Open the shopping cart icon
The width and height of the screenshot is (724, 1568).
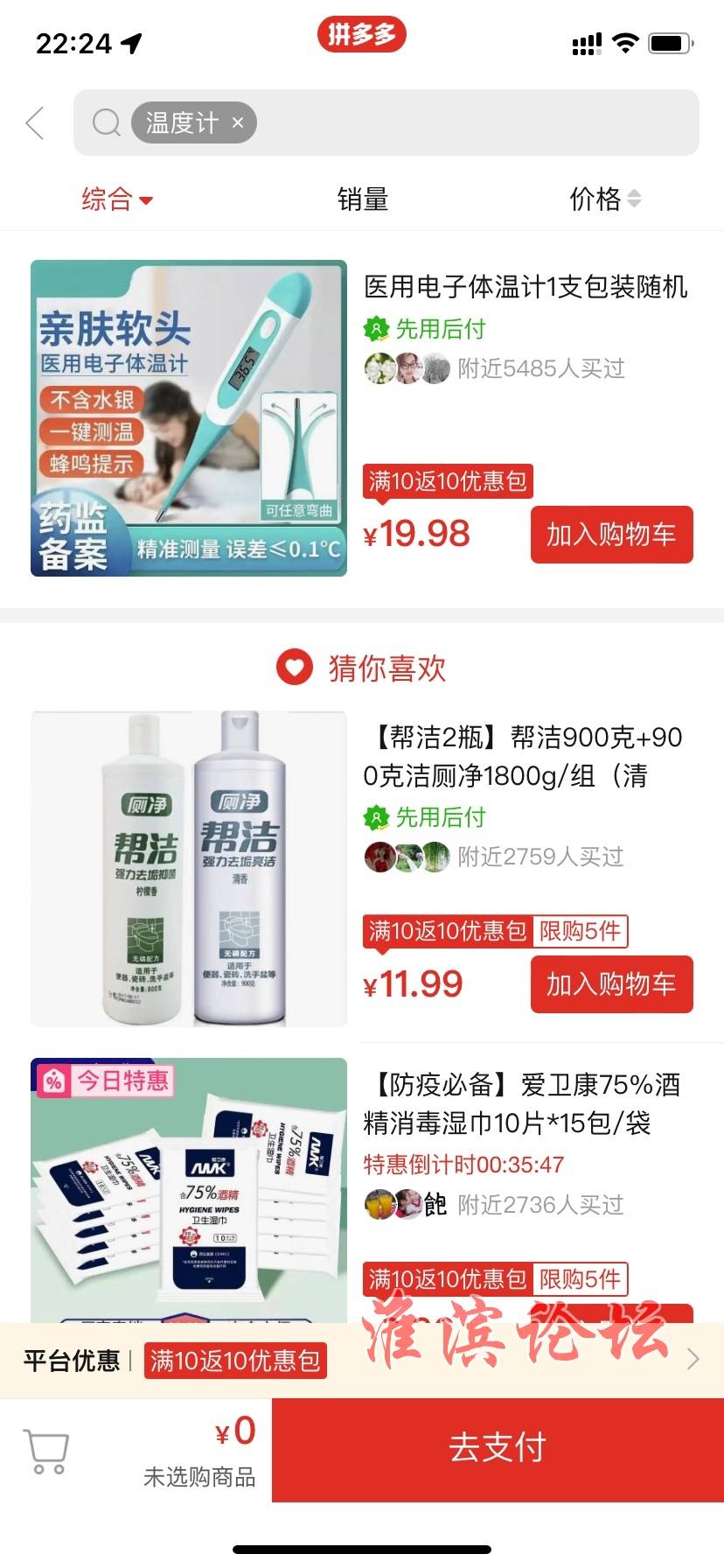click(x=46, y=1452)
